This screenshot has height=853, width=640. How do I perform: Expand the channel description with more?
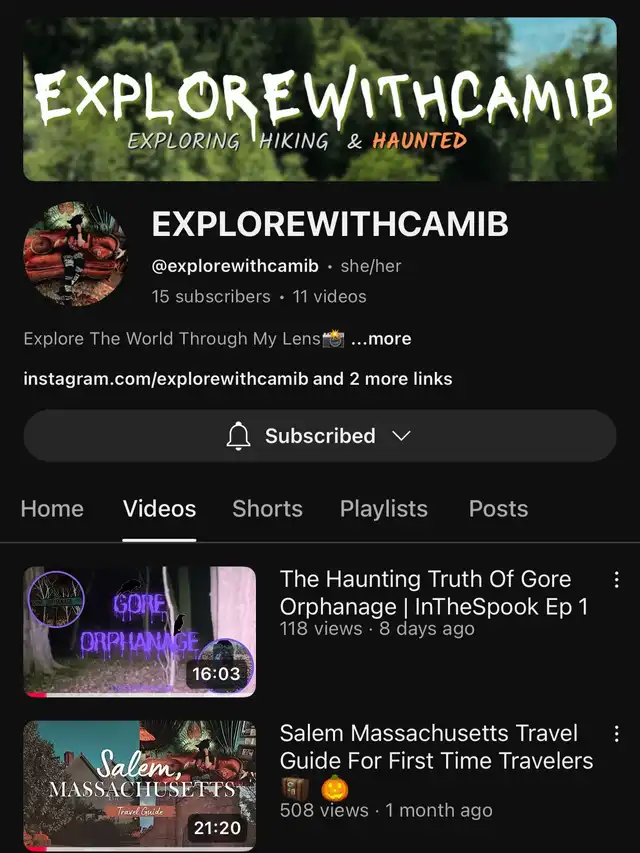[x=382, y=339]
